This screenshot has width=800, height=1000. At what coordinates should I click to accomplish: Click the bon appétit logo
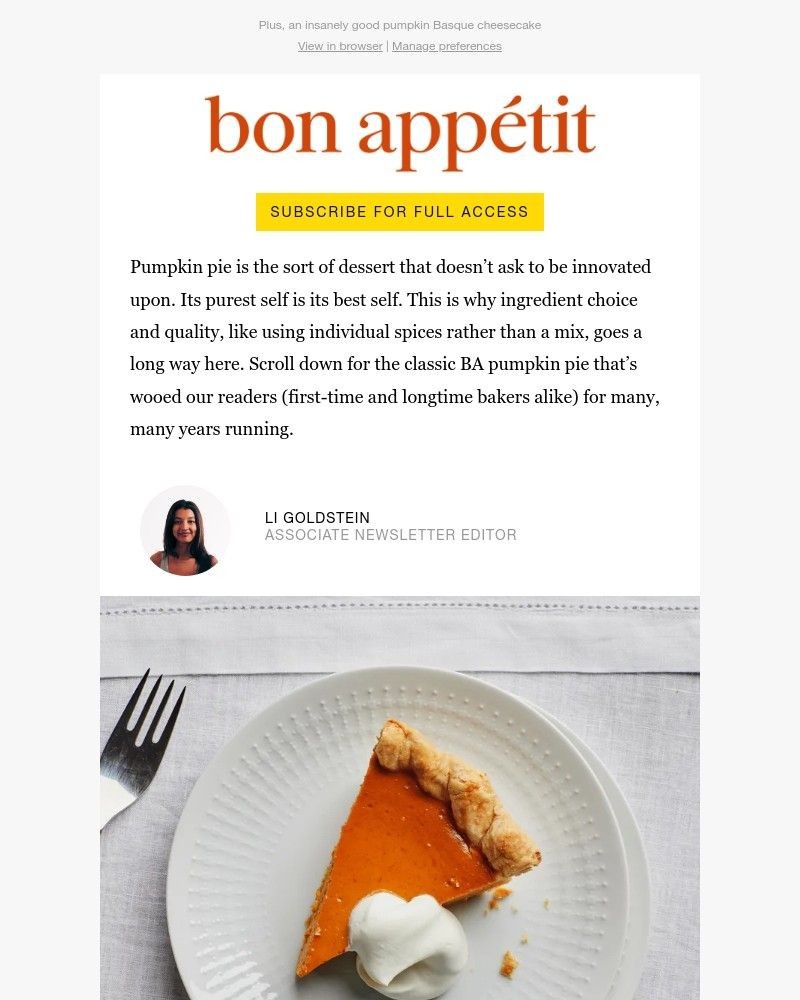click(x=399, y=130)
